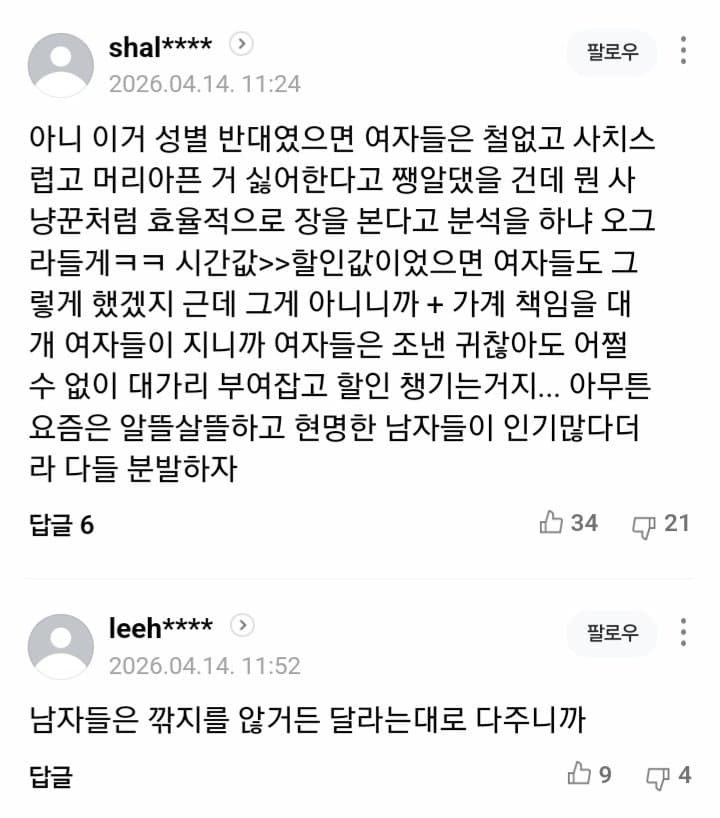Follow user leeh****
Viewport: 720px width, 818px height.
click(612, 633)
